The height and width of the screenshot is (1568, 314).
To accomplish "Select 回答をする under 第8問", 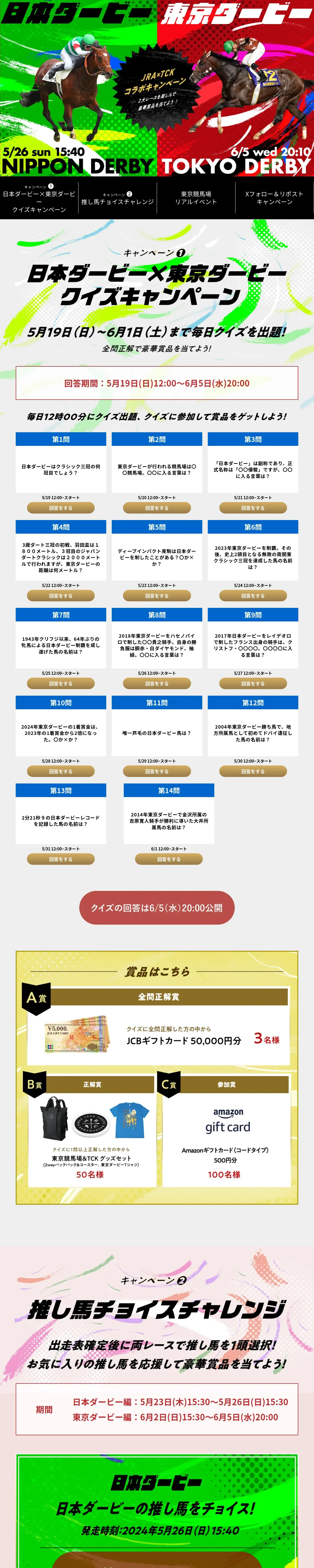I will pos(157,684).
